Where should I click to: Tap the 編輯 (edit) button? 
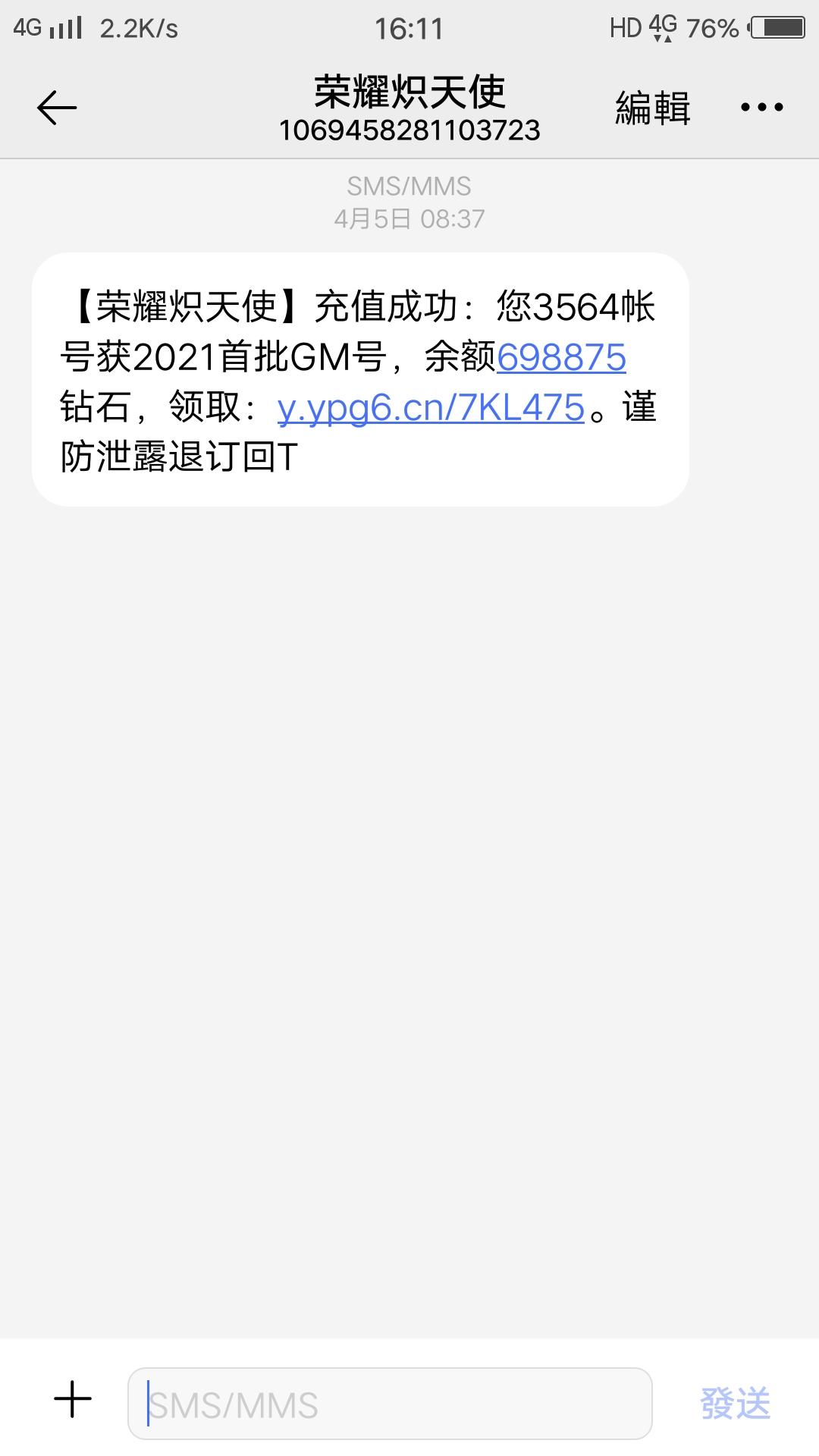[652, 108]
